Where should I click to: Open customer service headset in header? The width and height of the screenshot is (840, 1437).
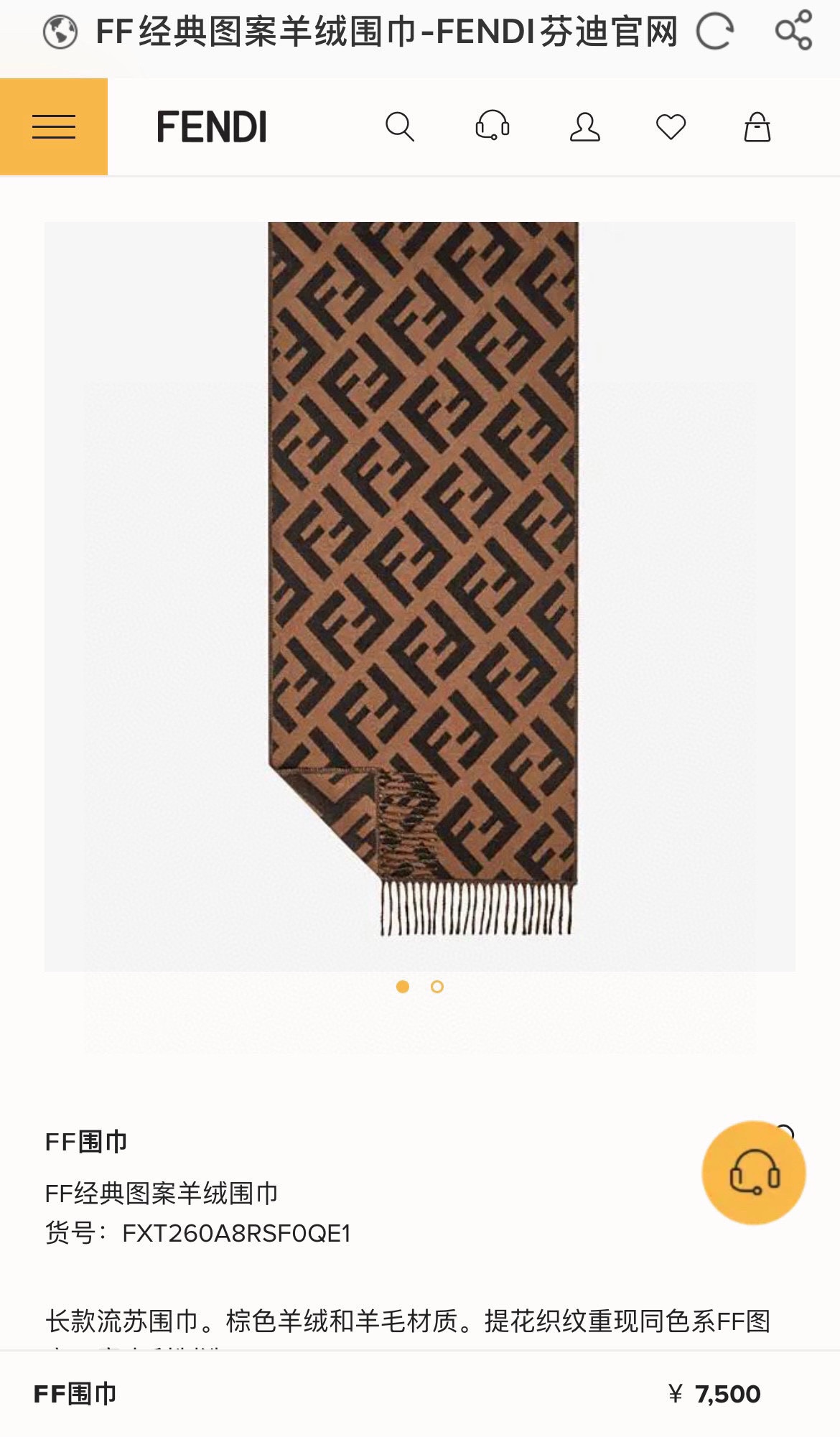click(493, 126)
